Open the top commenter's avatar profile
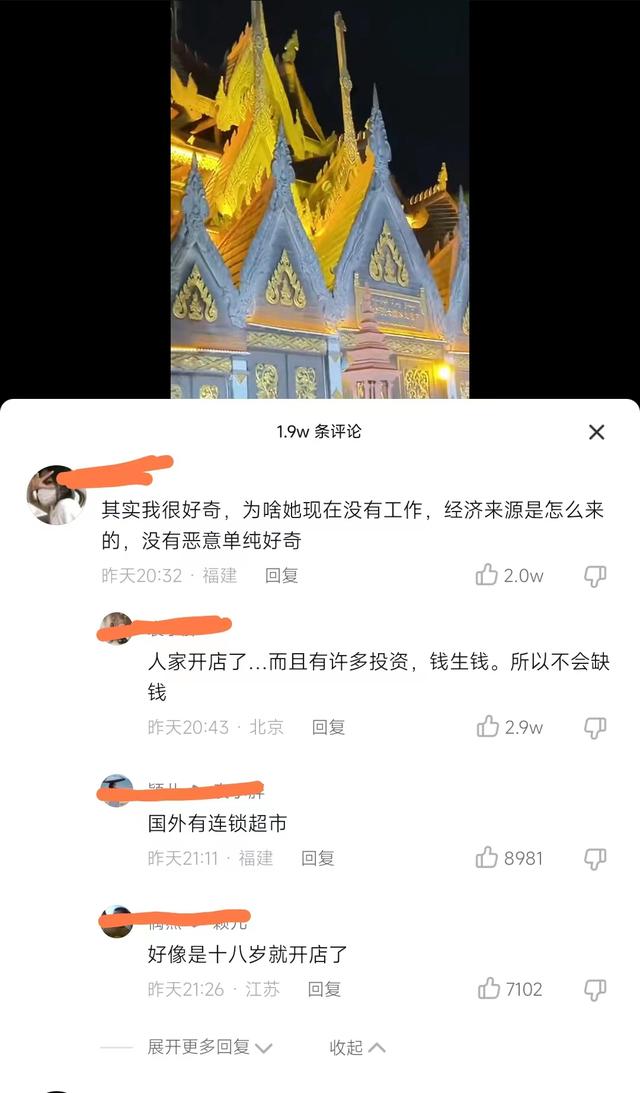This screenshot has height=1093, width=640. pos(54,495)
